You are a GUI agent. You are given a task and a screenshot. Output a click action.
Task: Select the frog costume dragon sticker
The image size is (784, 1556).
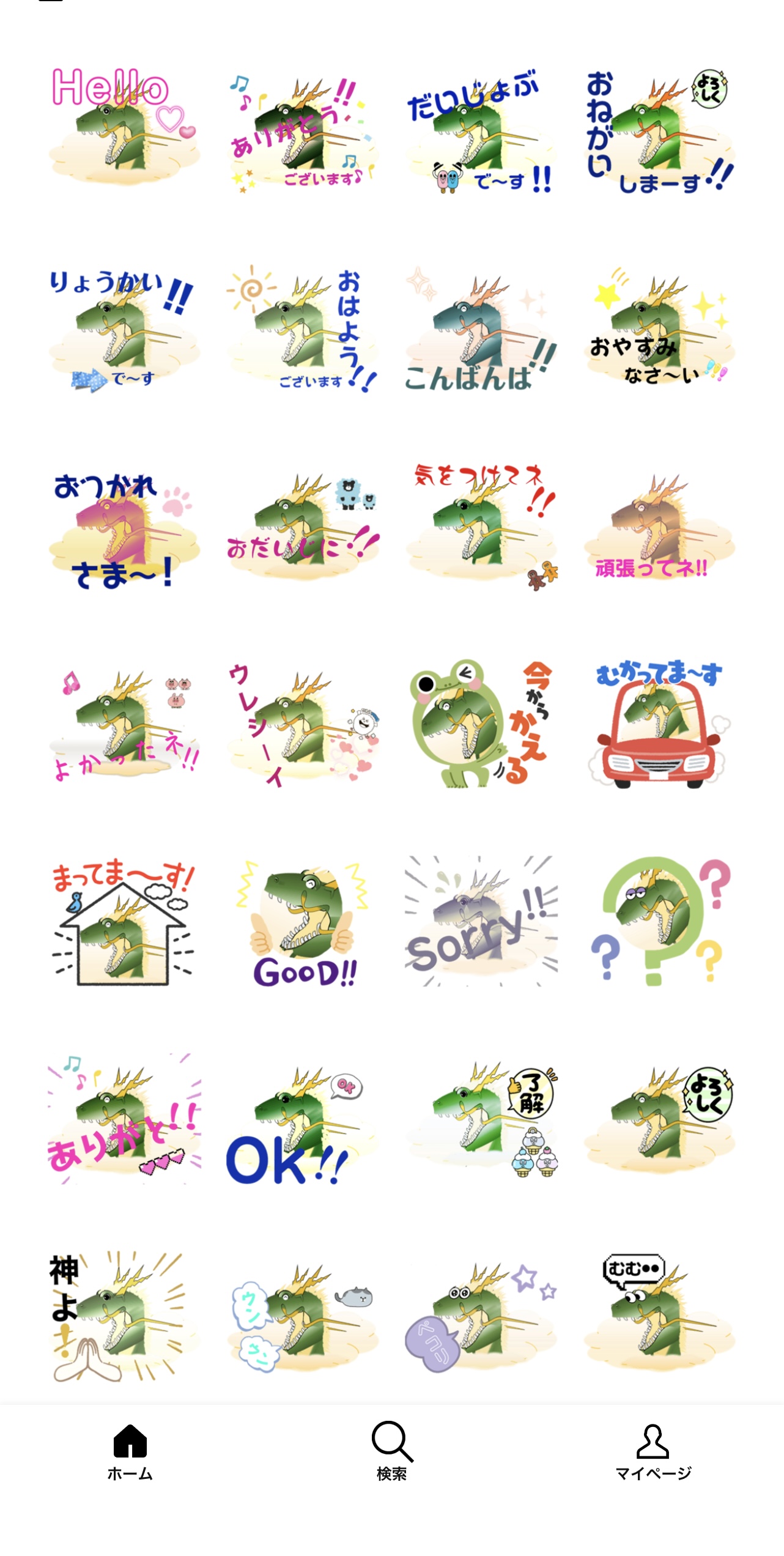tap(481, 724)
